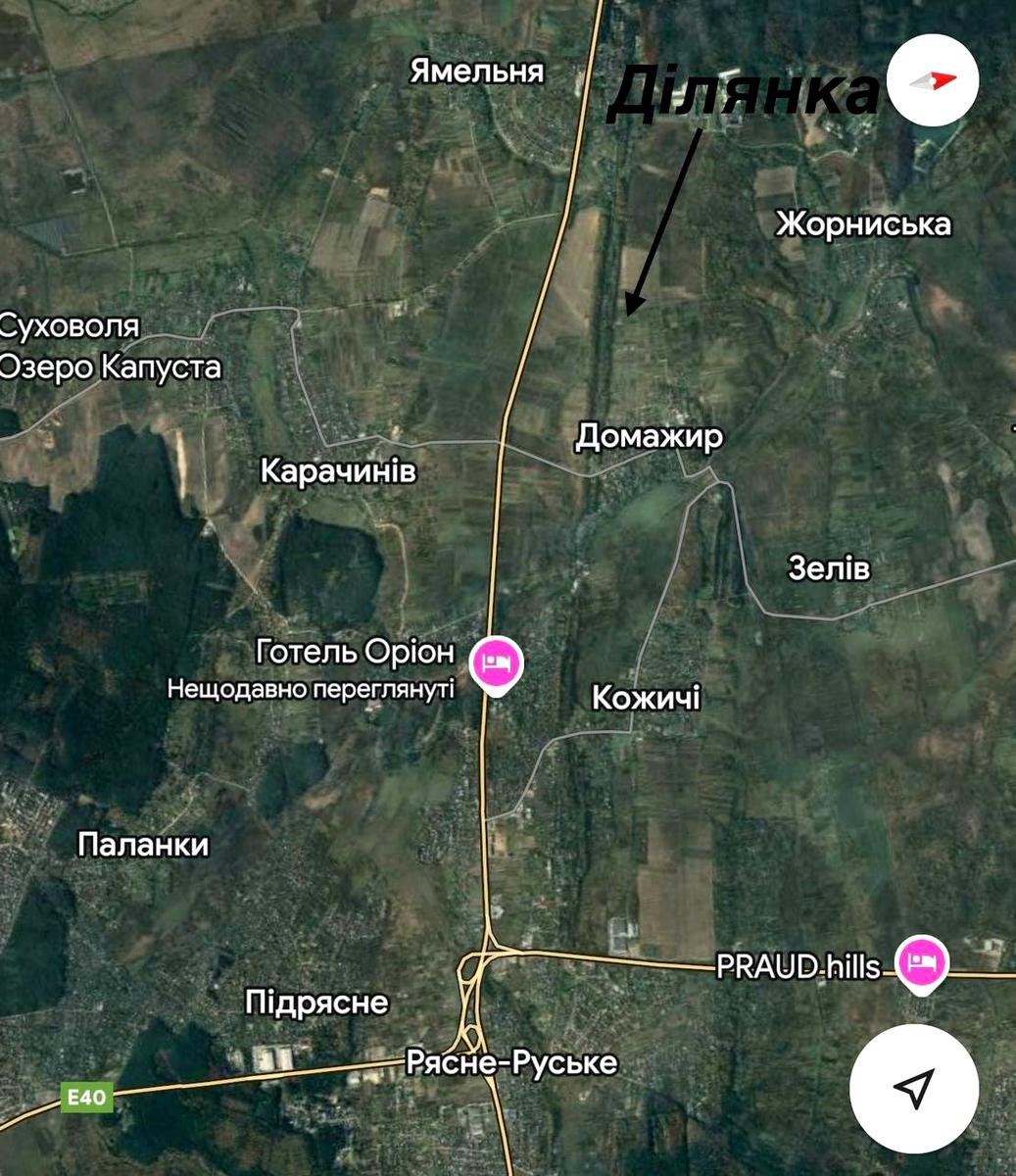Screen dimensions: 1016x1176
Task: Click the Кожичі village name
Action: point(649,699)
